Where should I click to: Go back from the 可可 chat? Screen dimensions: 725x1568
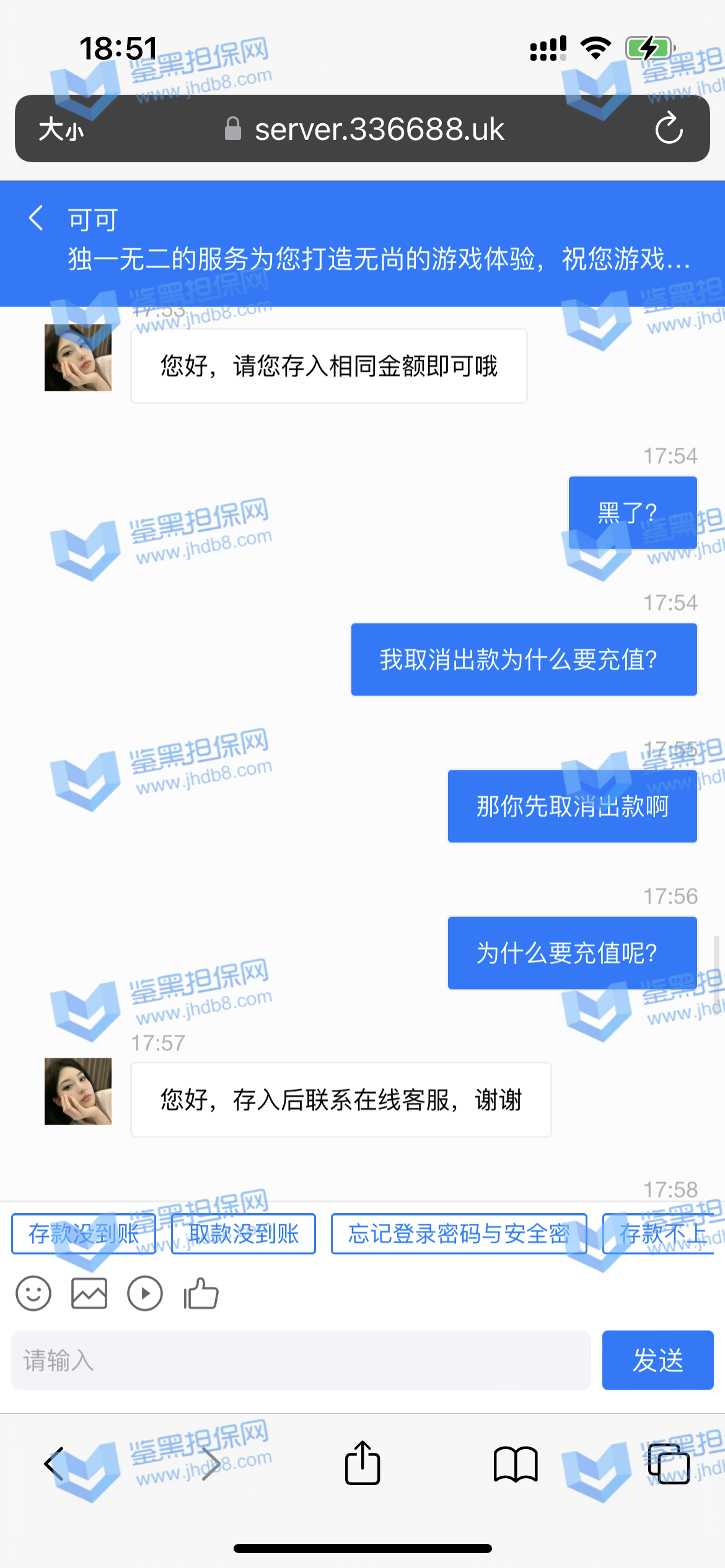click(37, 218)
